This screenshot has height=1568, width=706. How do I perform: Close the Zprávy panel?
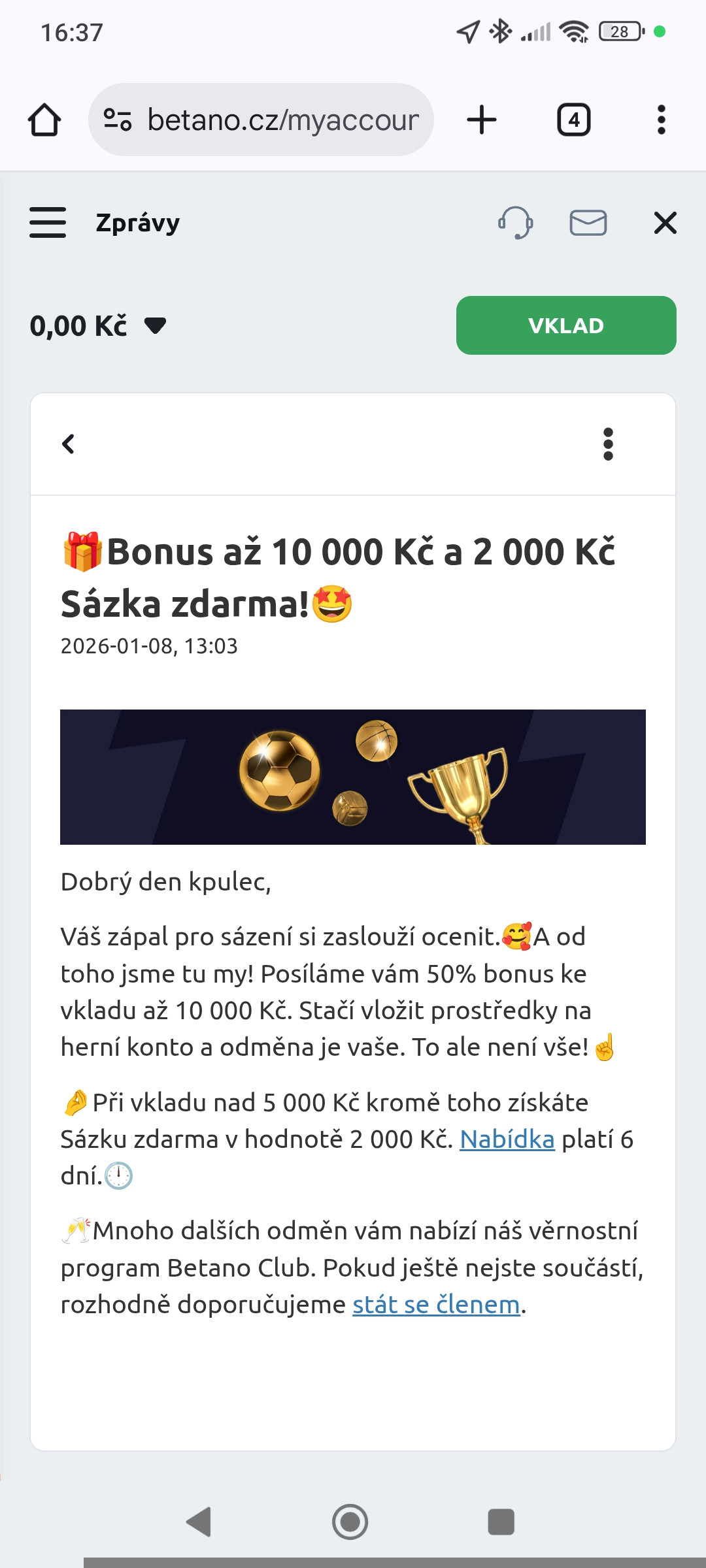(665, 223)
